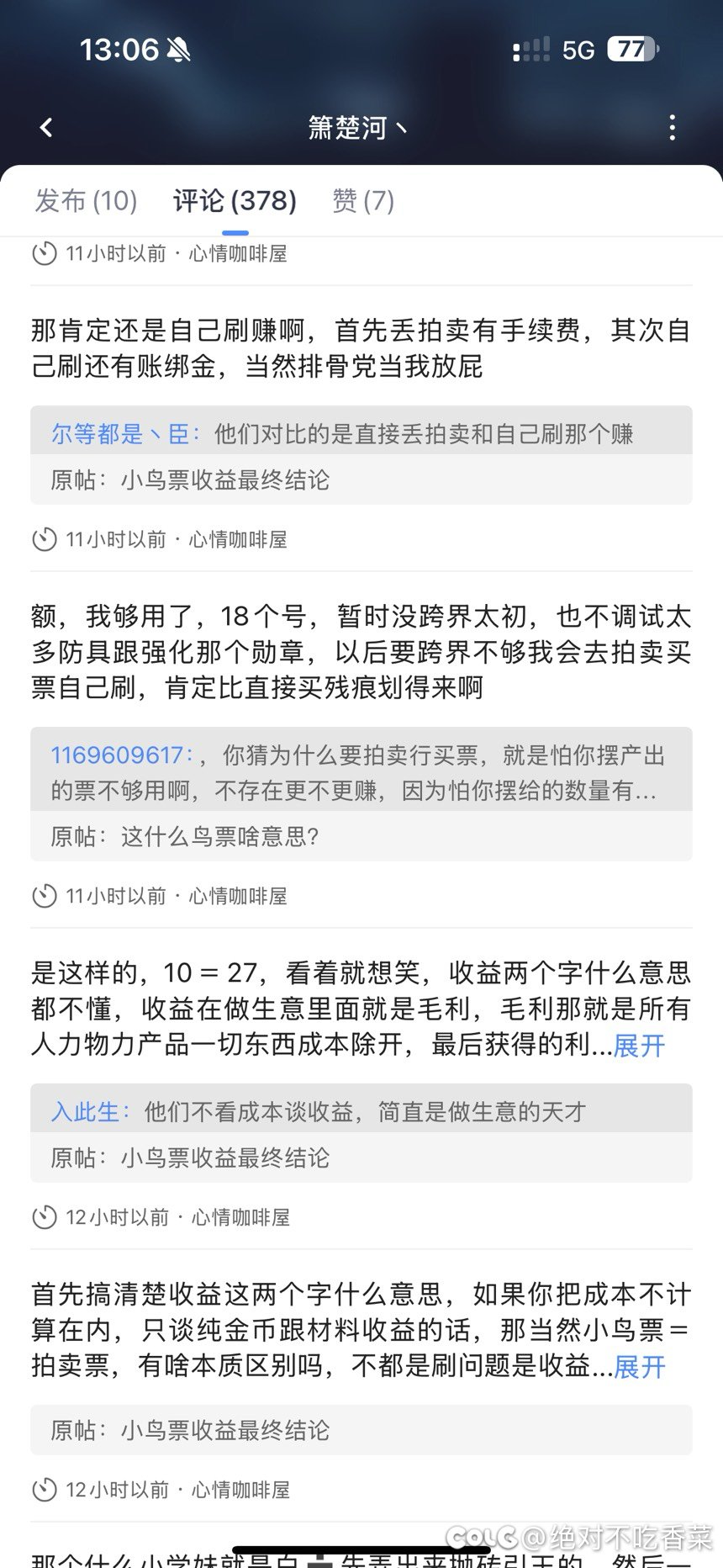
Task: Open the comment beginning 那肯定还是自己刷赚啊
Action: pyautogui.click(x=361, y=348)
